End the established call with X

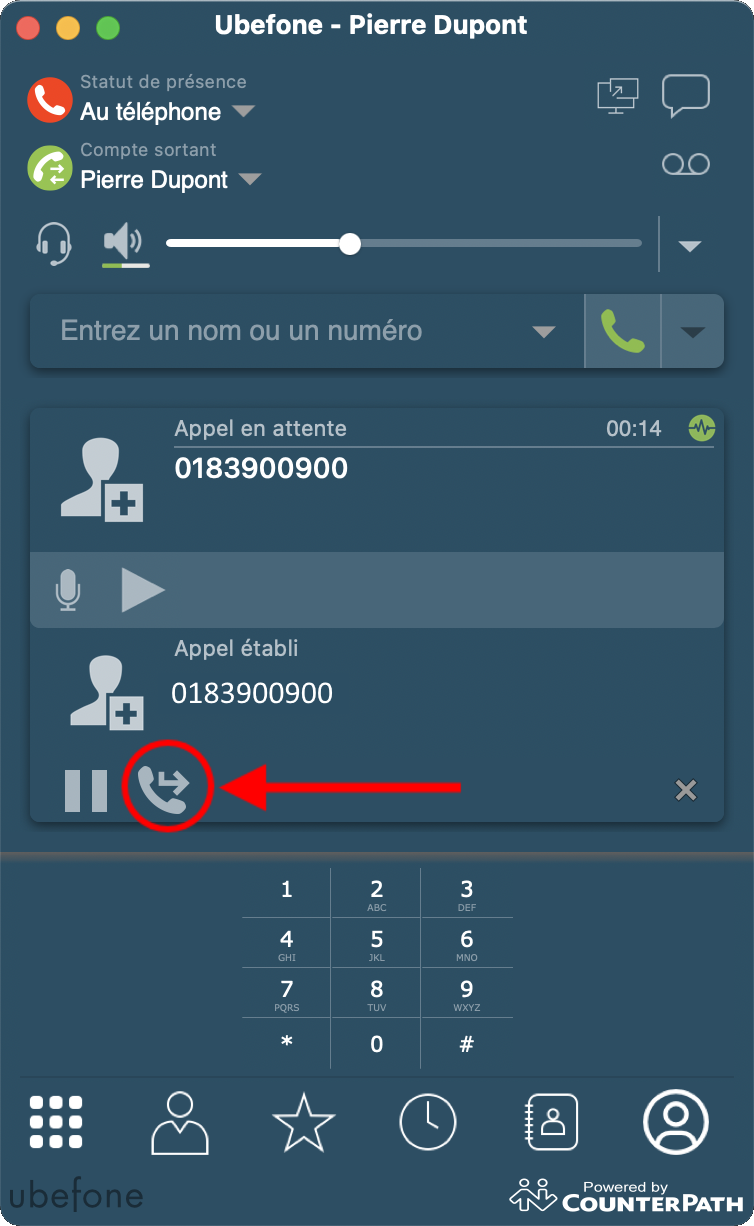pyautogui.click(x=685, y=790)
